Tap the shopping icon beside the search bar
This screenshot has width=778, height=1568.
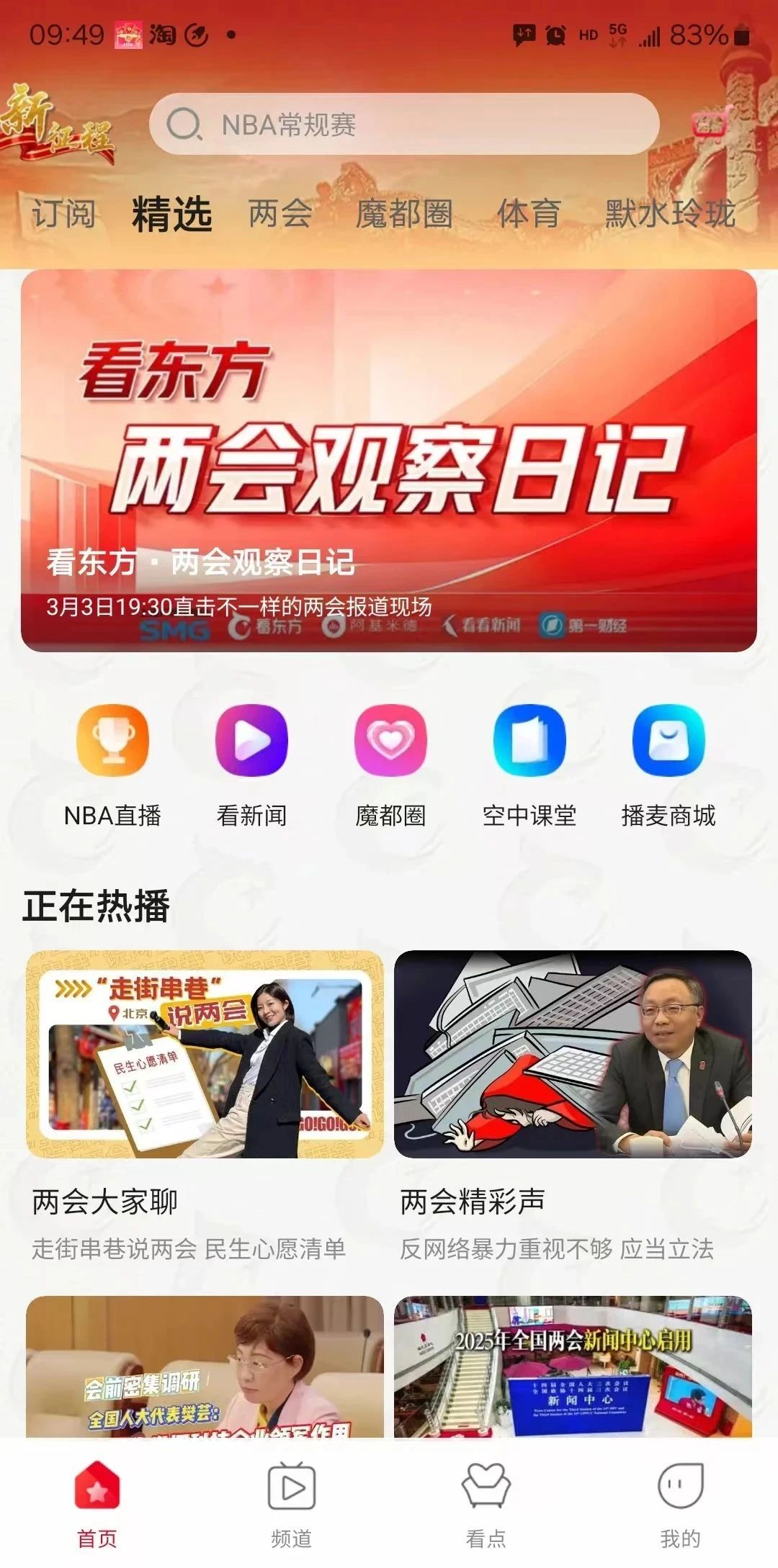tap(709, 124)
